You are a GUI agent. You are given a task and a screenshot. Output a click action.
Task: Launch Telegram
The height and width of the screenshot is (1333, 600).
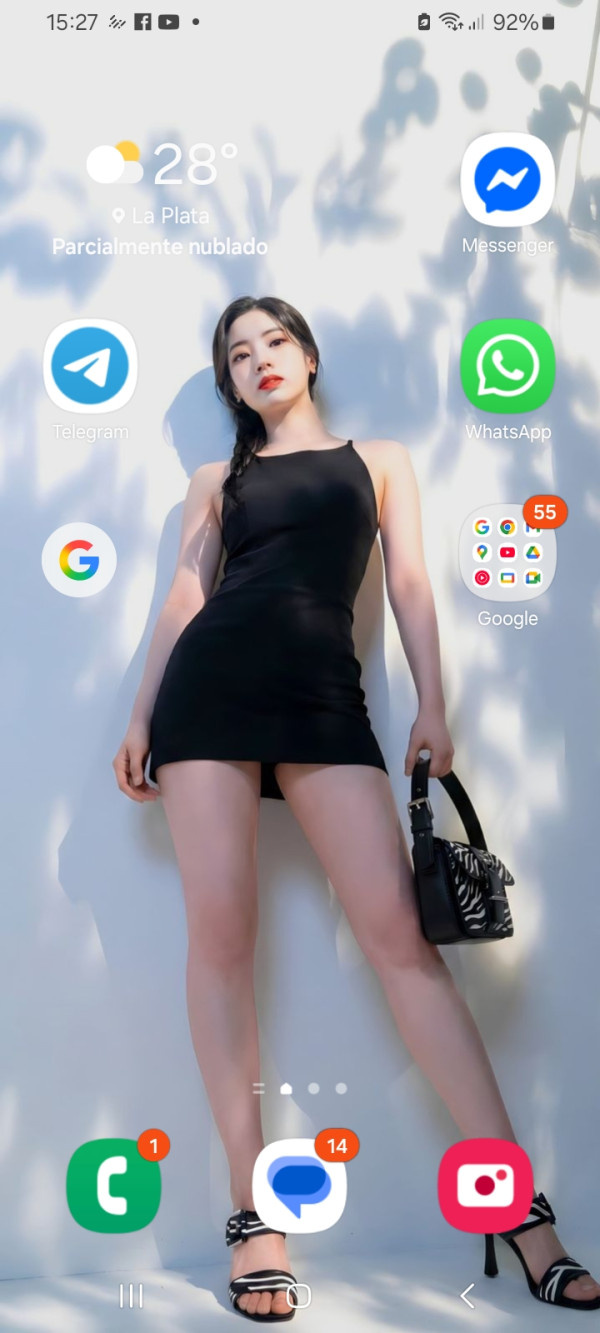point(90,366)
